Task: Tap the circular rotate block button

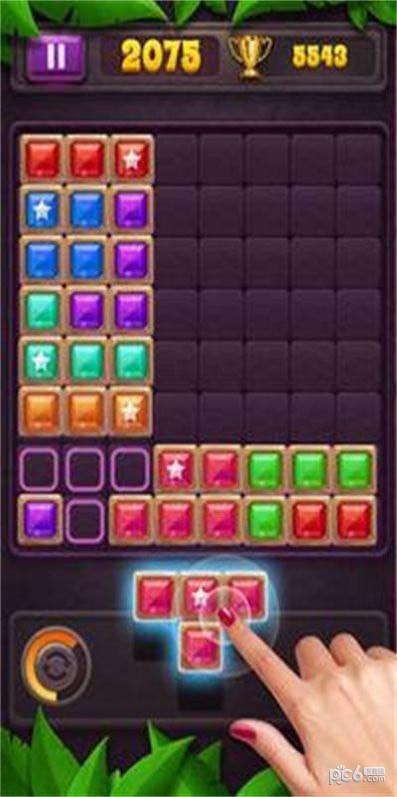Action: click(56, 665)
